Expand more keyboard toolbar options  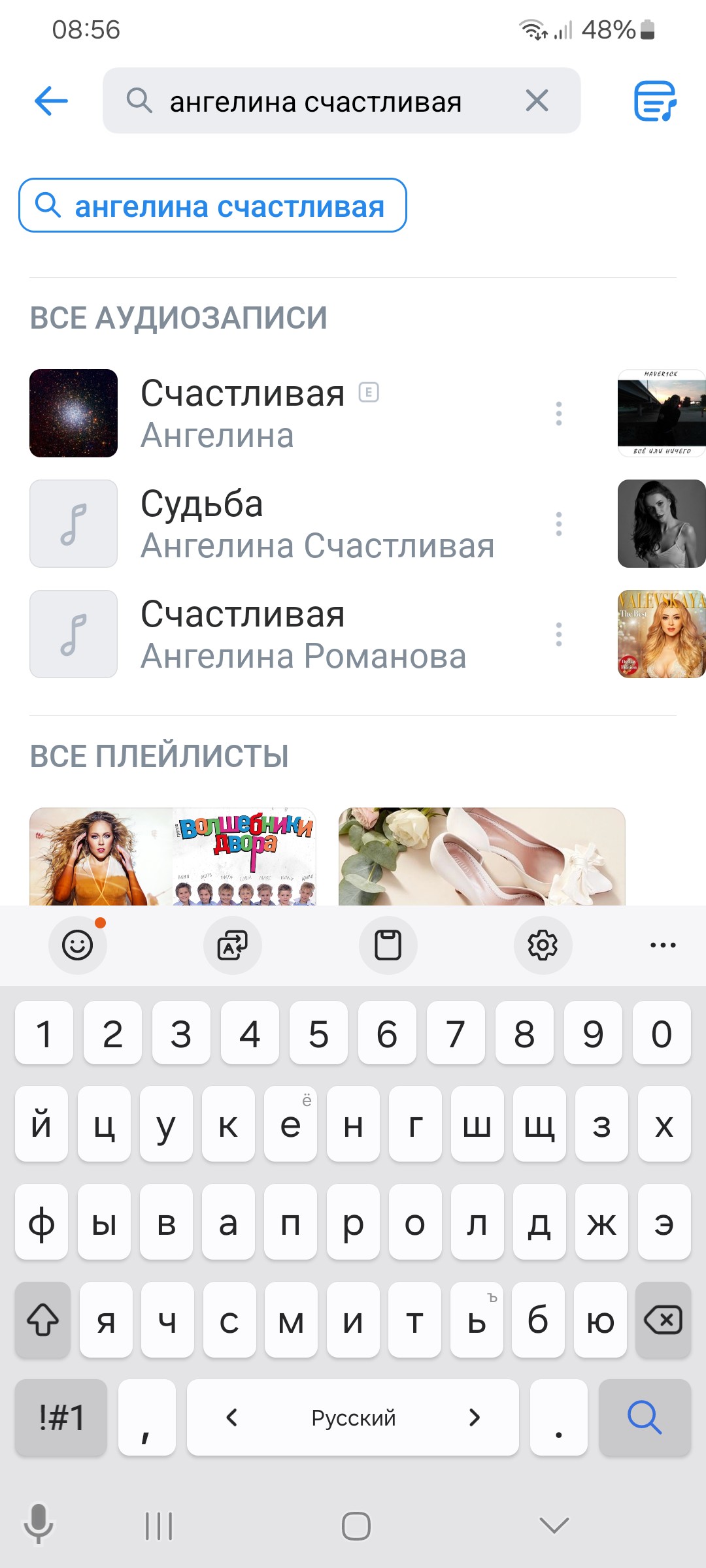point(663,945)
